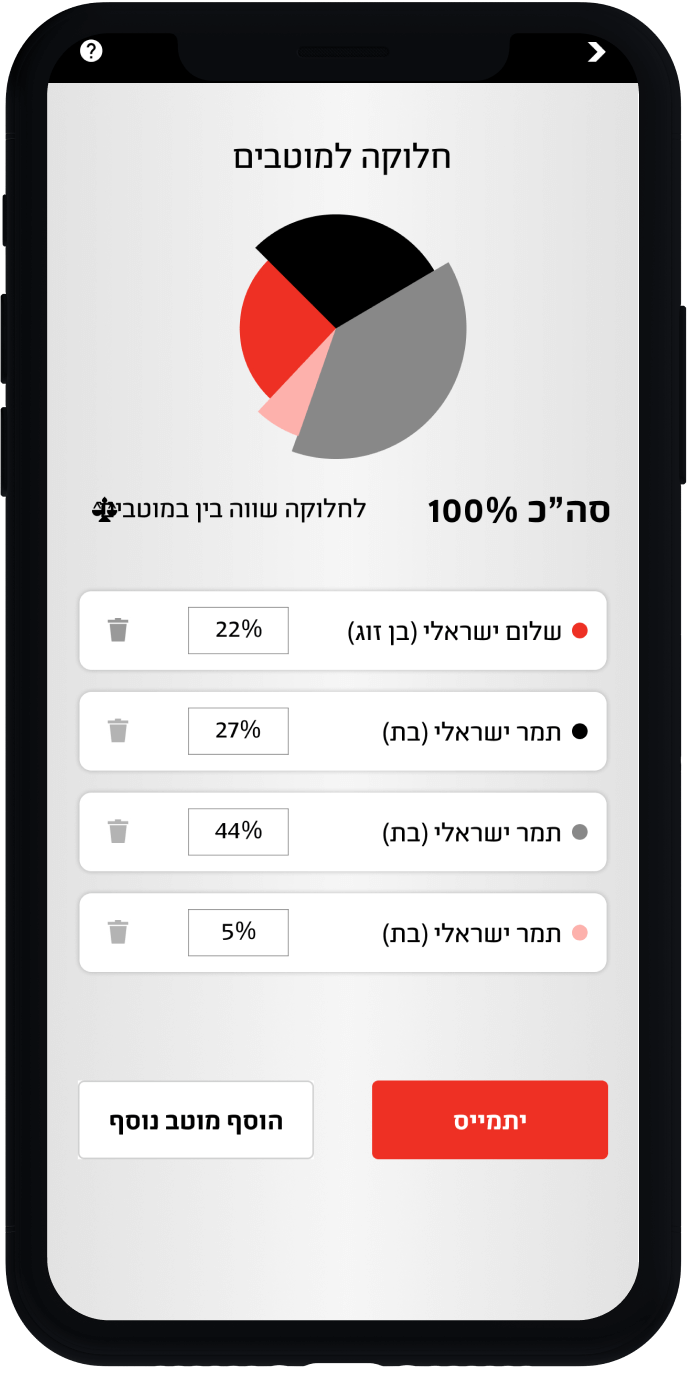Screen dimensions: 687x1377
Task: Tap the red יתמייס finish button
Action: pyautogui.click(x=490, y=1120)
